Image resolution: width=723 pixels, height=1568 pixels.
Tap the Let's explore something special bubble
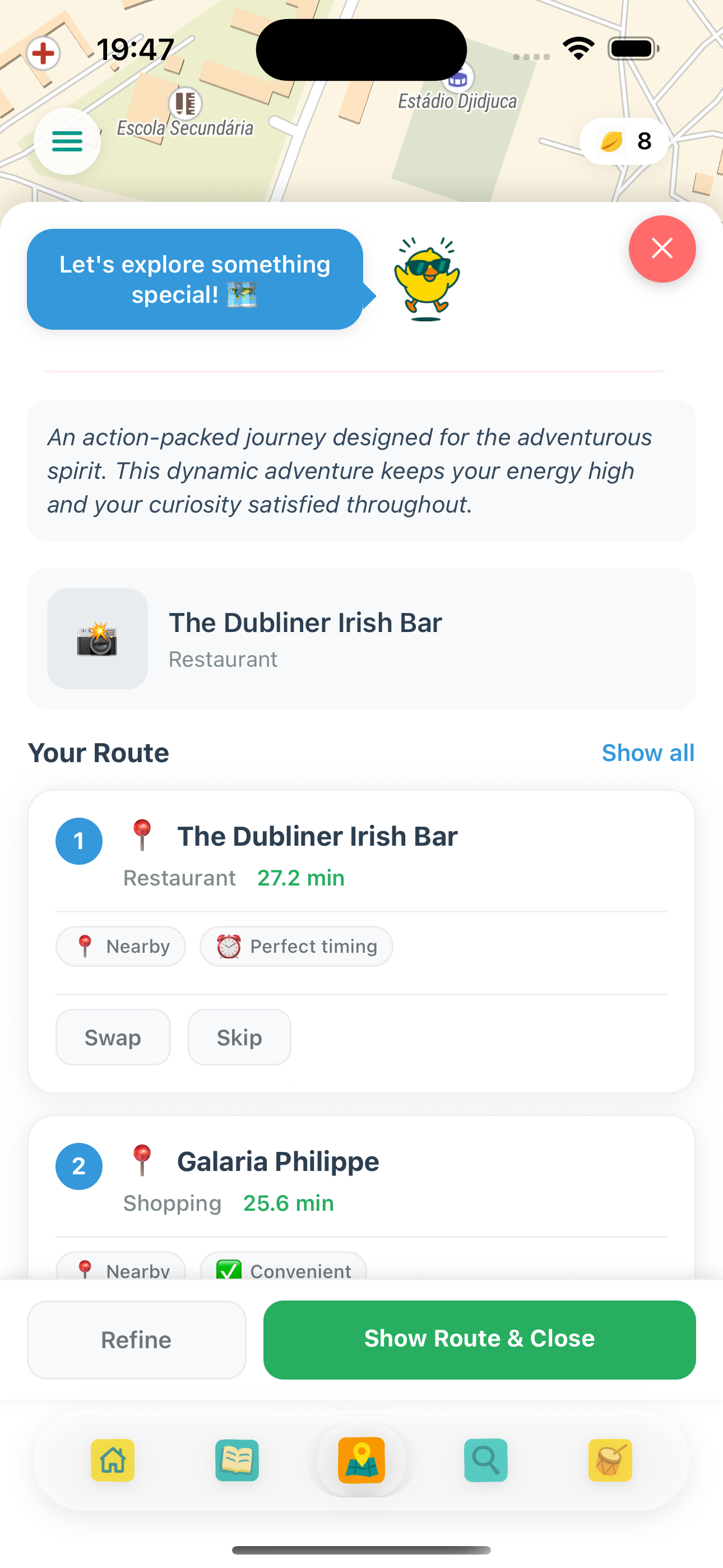[x=194, y=279]
